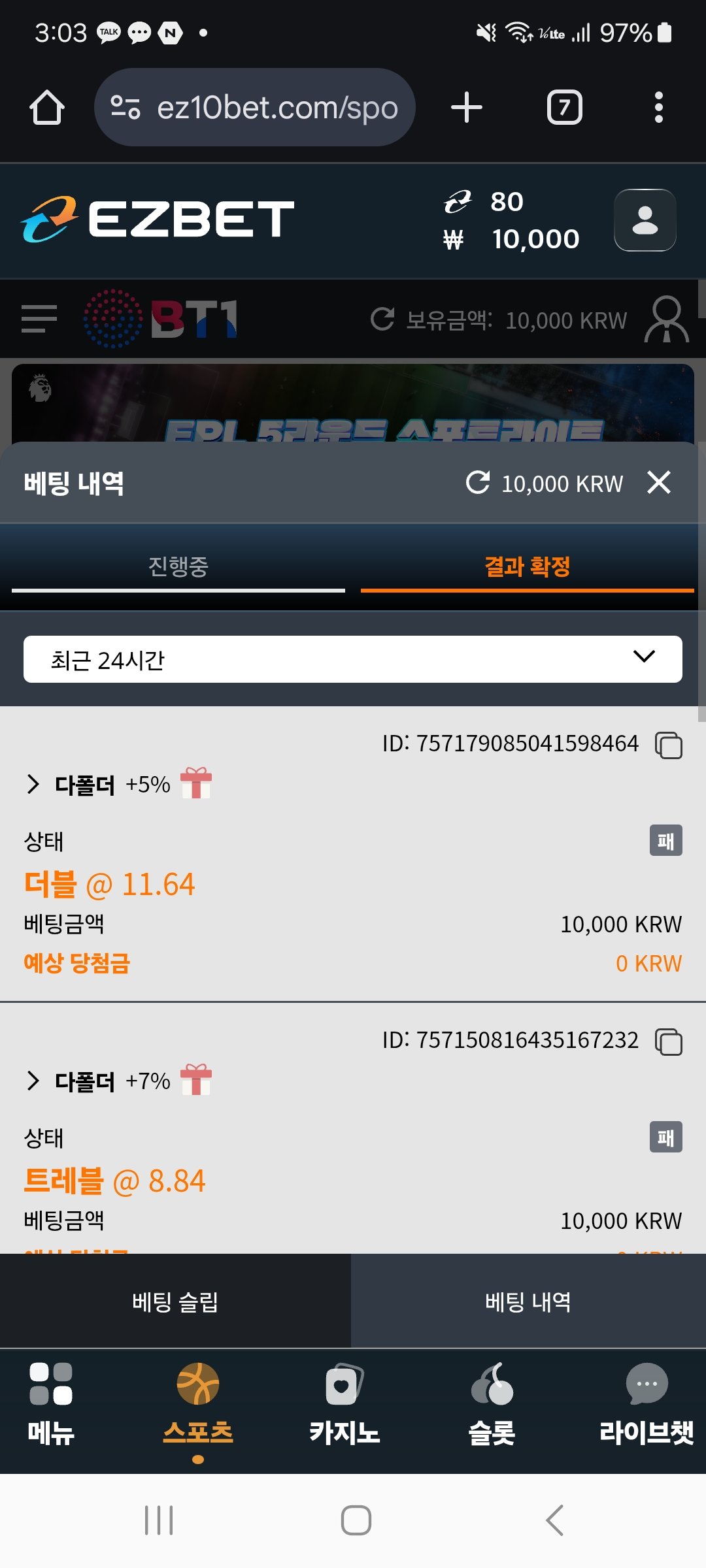Open the 베팅 슬립 tab

(175, 1301)
